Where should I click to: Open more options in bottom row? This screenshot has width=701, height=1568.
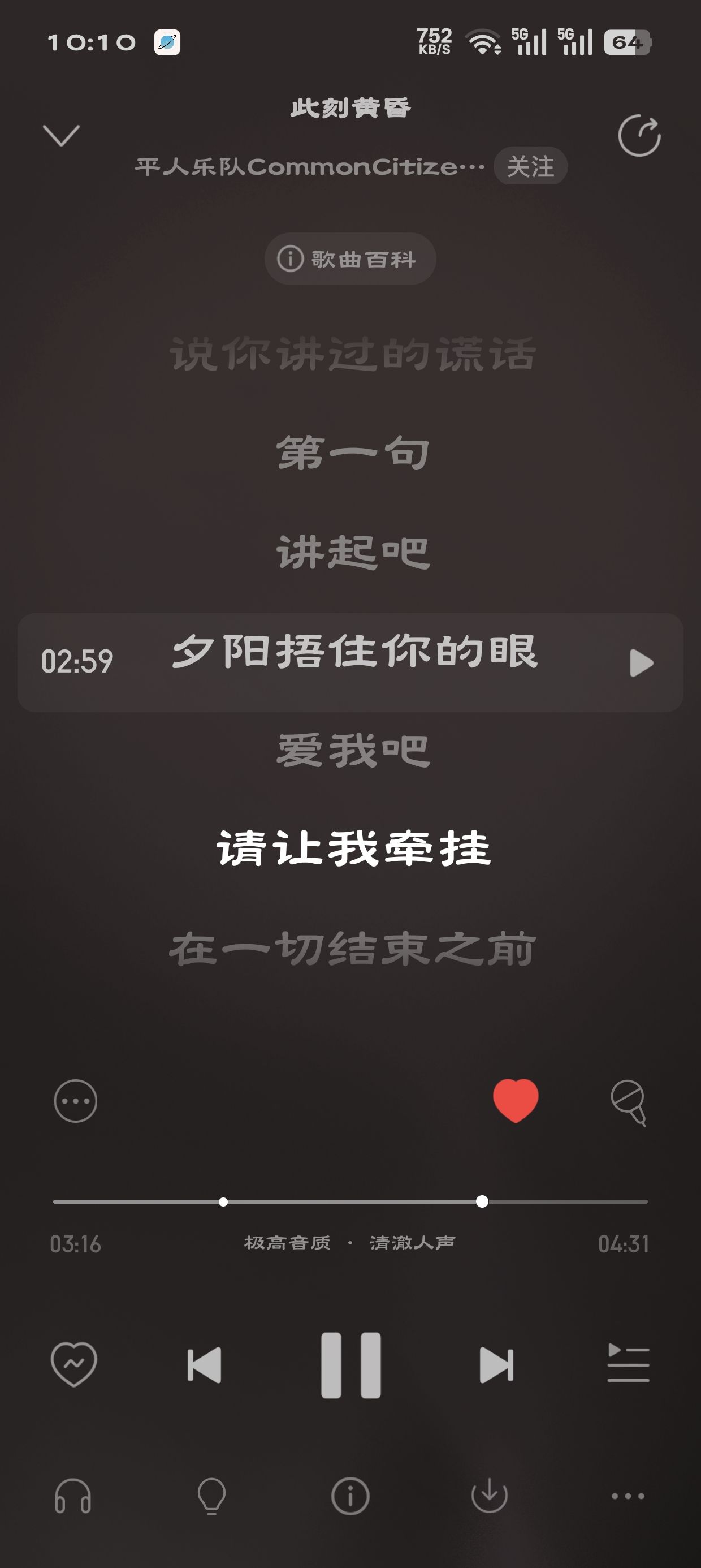(628, 1496)
